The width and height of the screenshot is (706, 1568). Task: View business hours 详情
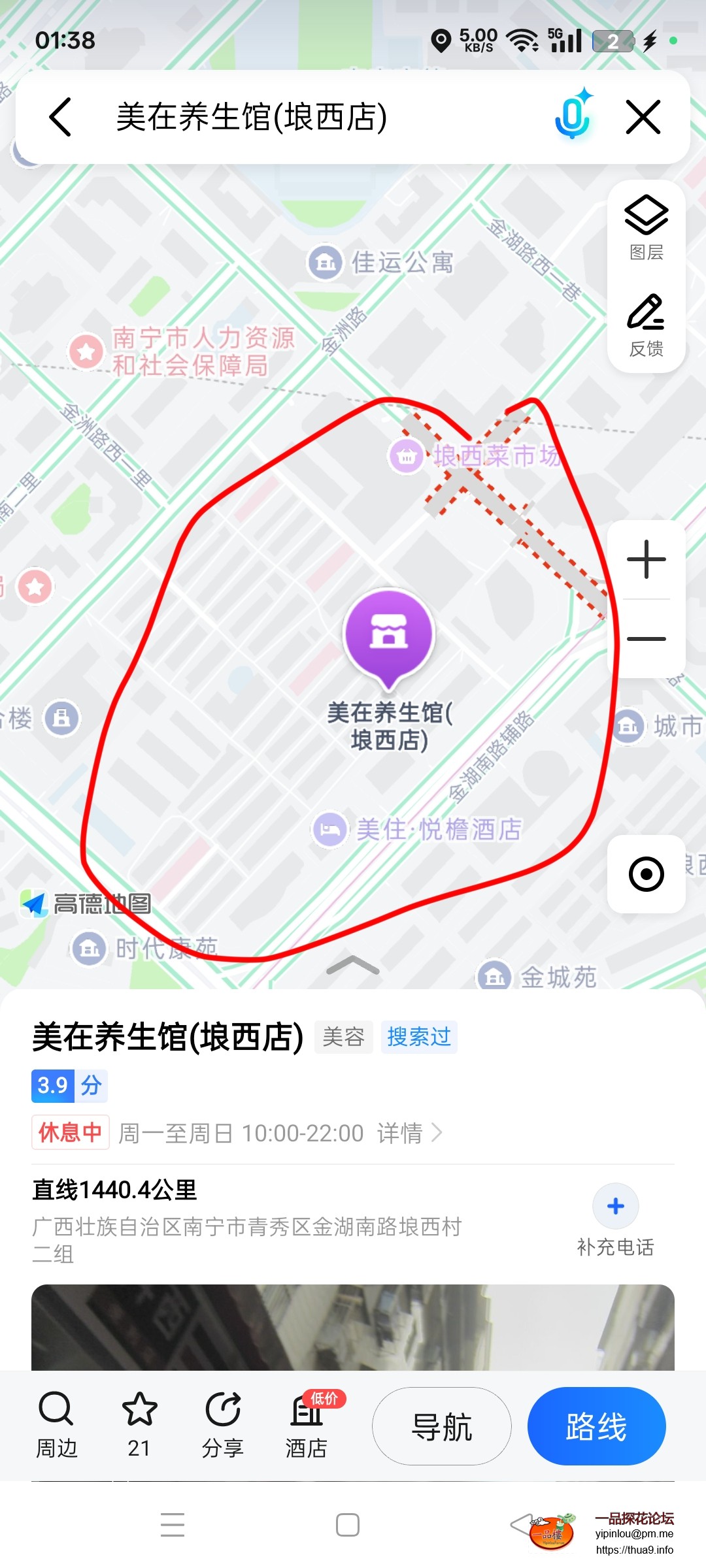tap(409, 1133)
